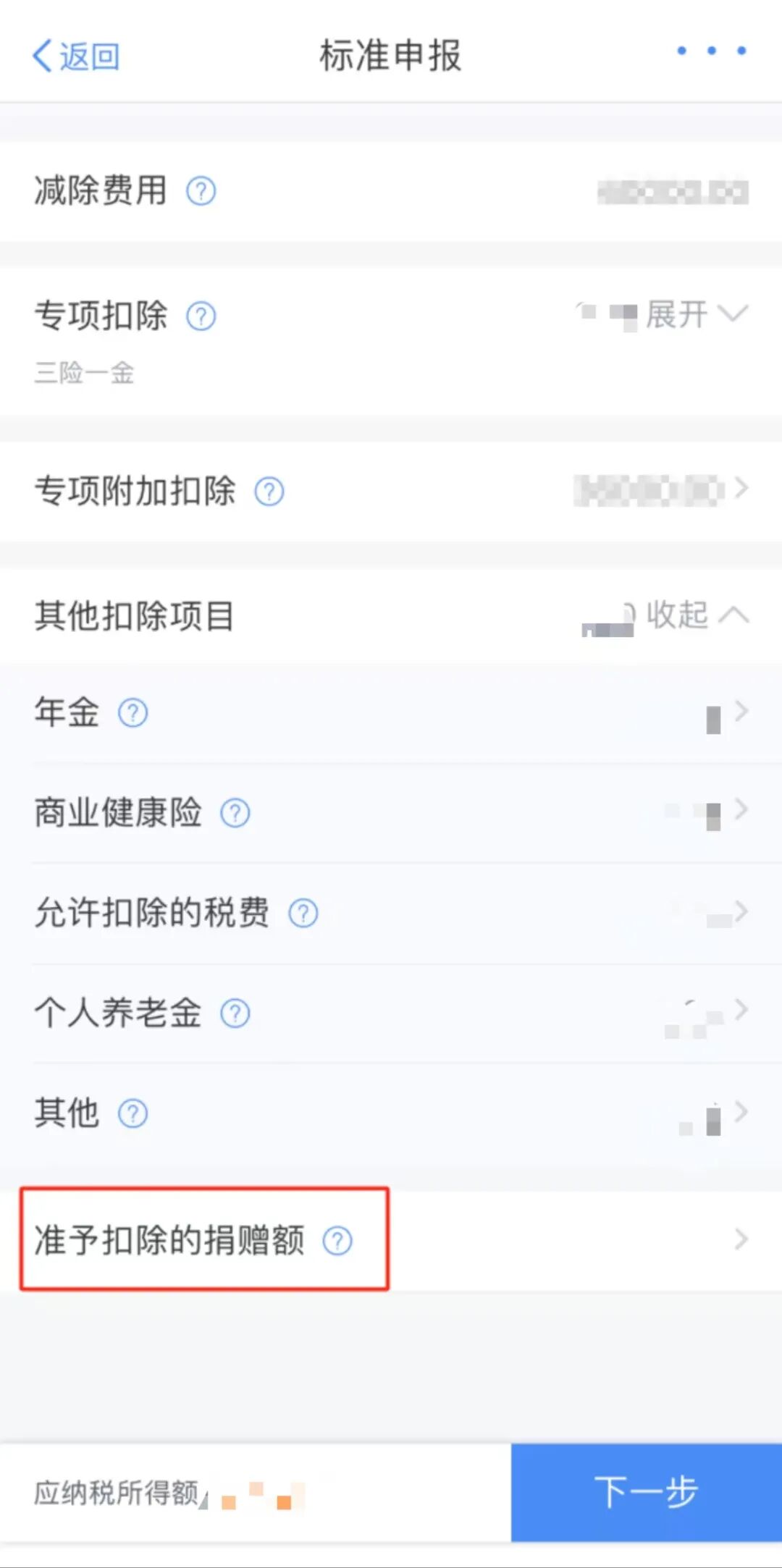This screenshot has height=1568, width=782.
Task: Open the 允许扣除的税费 row
Action: 391,913
